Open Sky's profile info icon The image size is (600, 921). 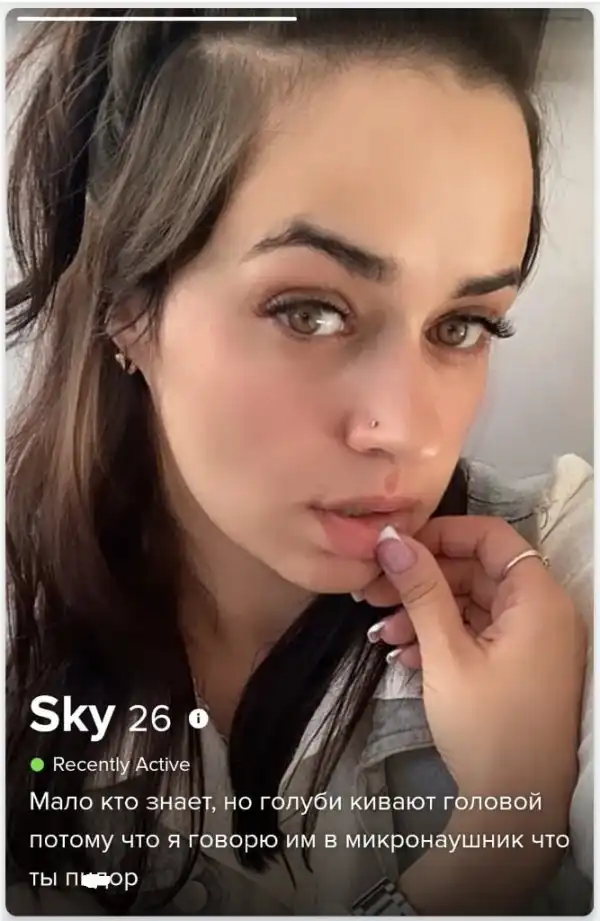pos(198,718)
